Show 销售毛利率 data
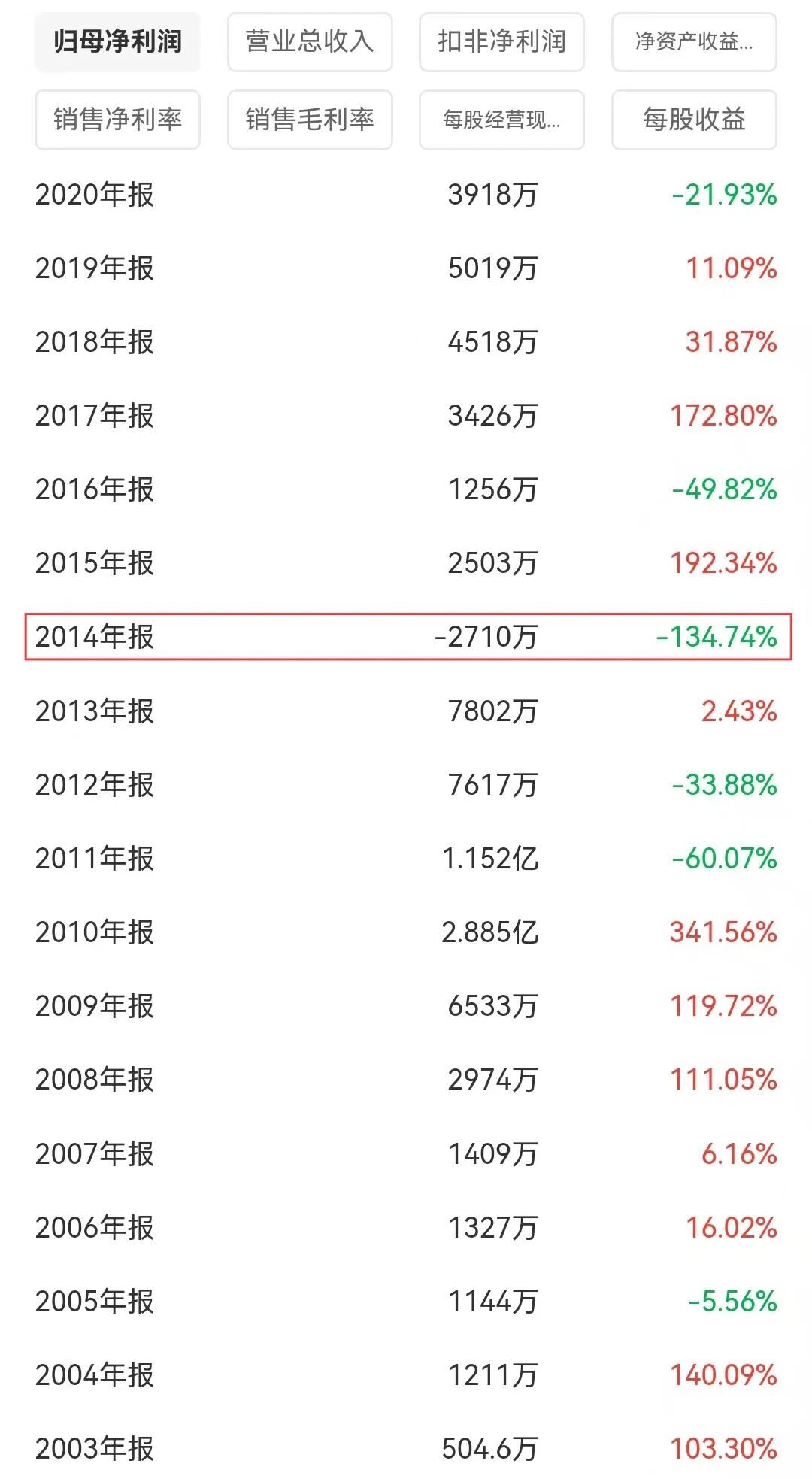Image resolution: width=812 pixels, height=1479 pixels. click(310, 120)
